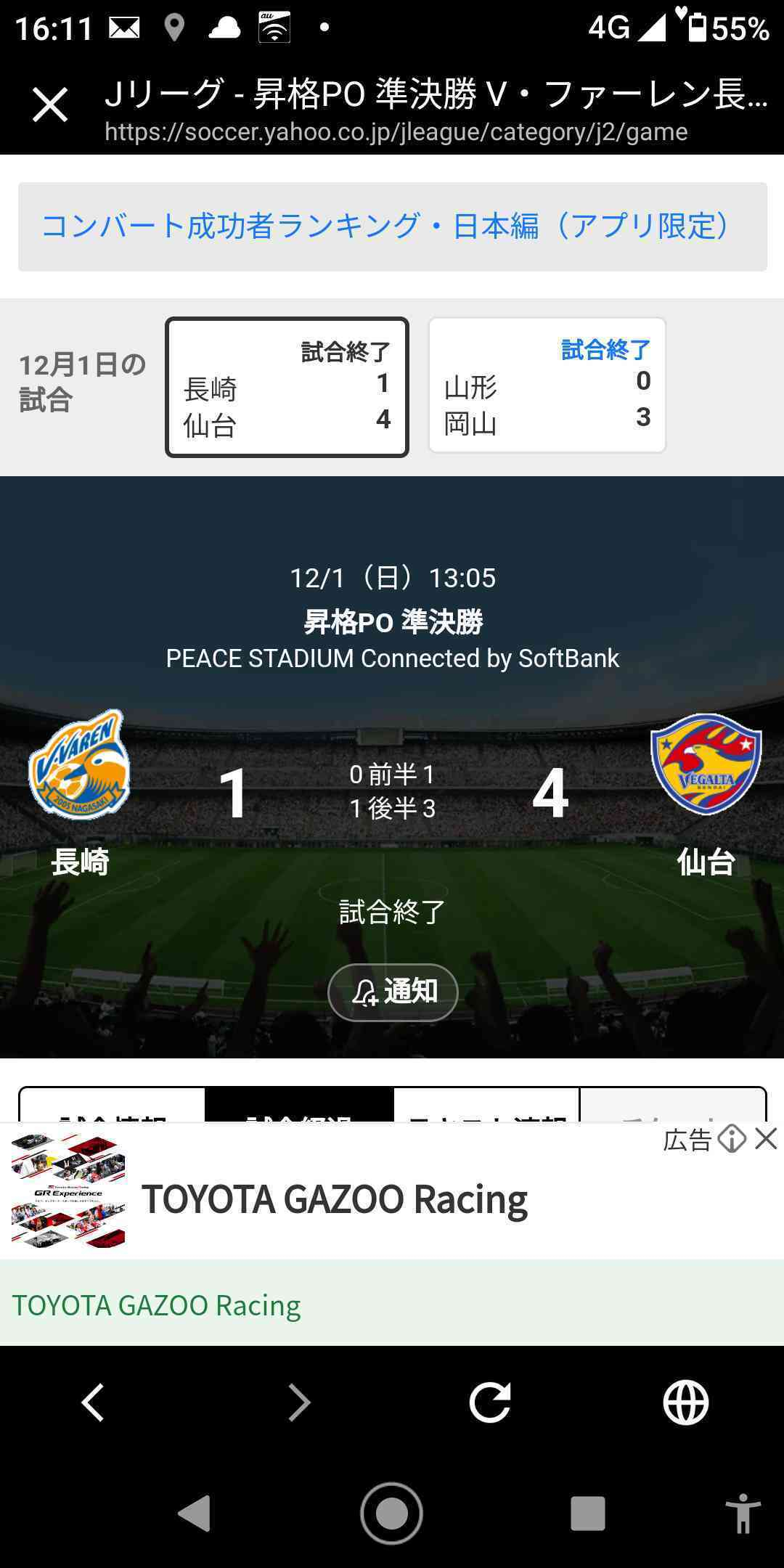Open the 山形 vs 岡山 match card
The height and width of the screenshot is (1568, 784).
[547, 385]
